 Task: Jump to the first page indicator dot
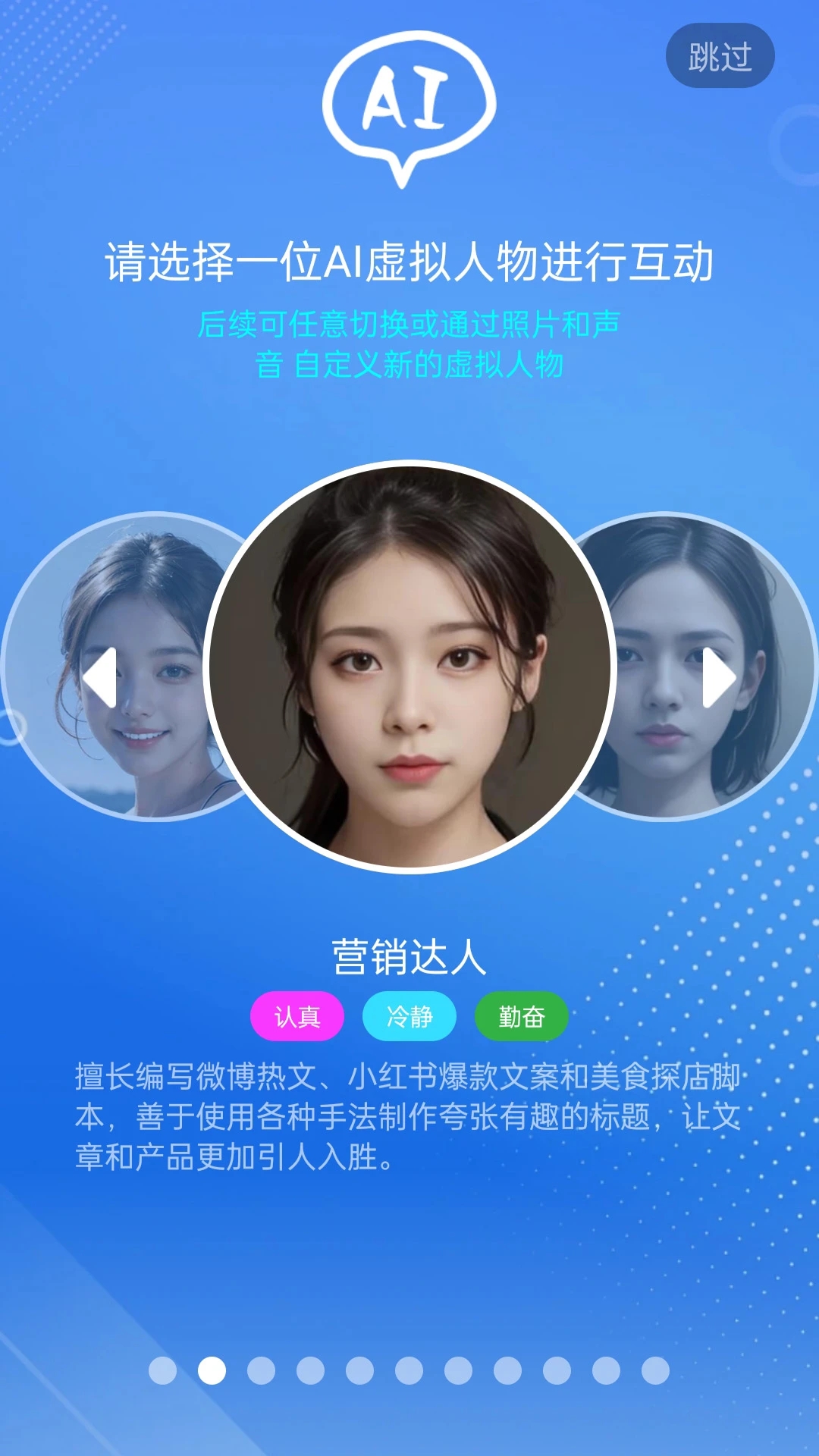(162, 1370)
